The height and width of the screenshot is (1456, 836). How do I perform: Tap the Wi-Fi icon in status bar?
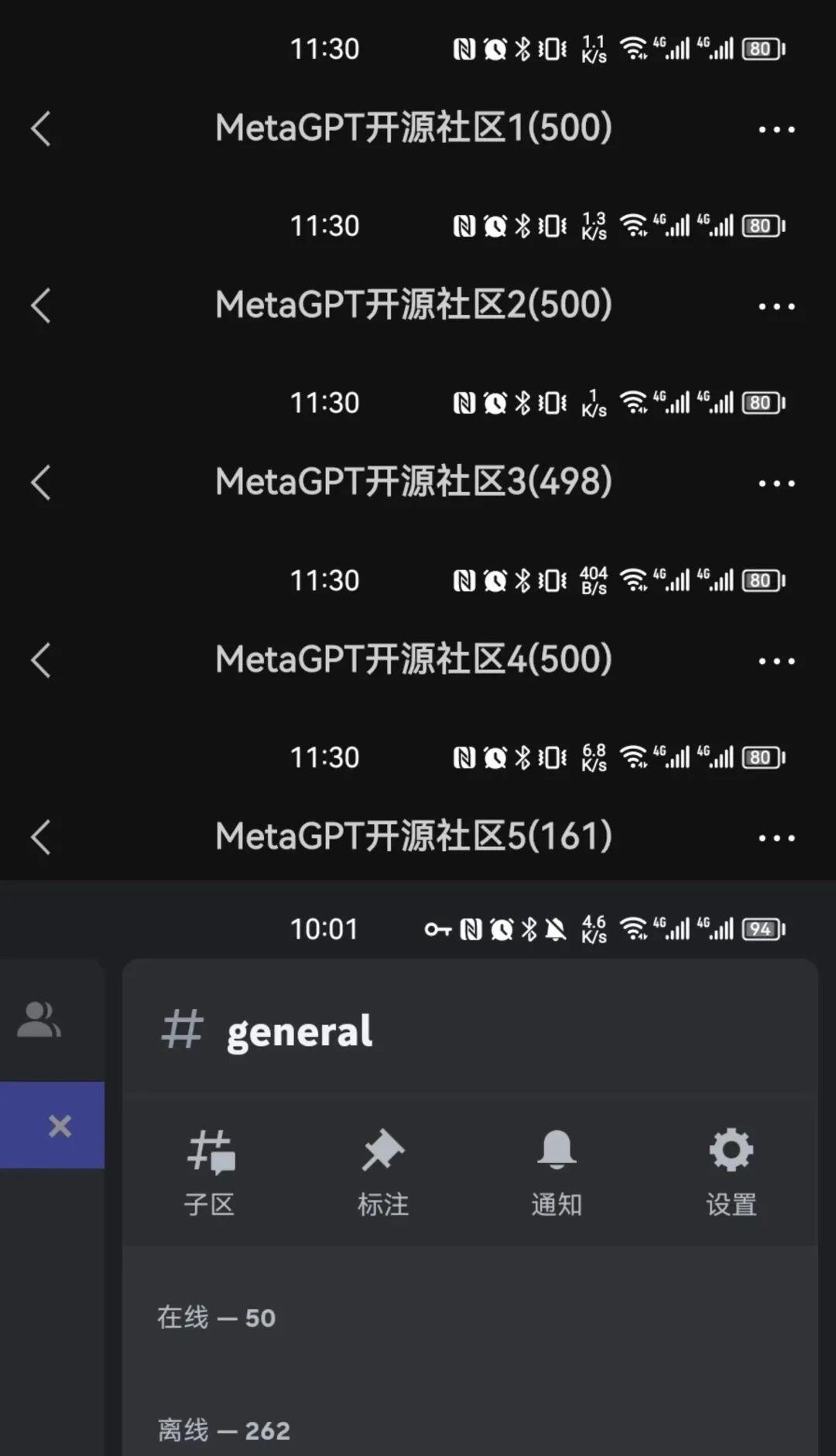[x=635, y=48]
